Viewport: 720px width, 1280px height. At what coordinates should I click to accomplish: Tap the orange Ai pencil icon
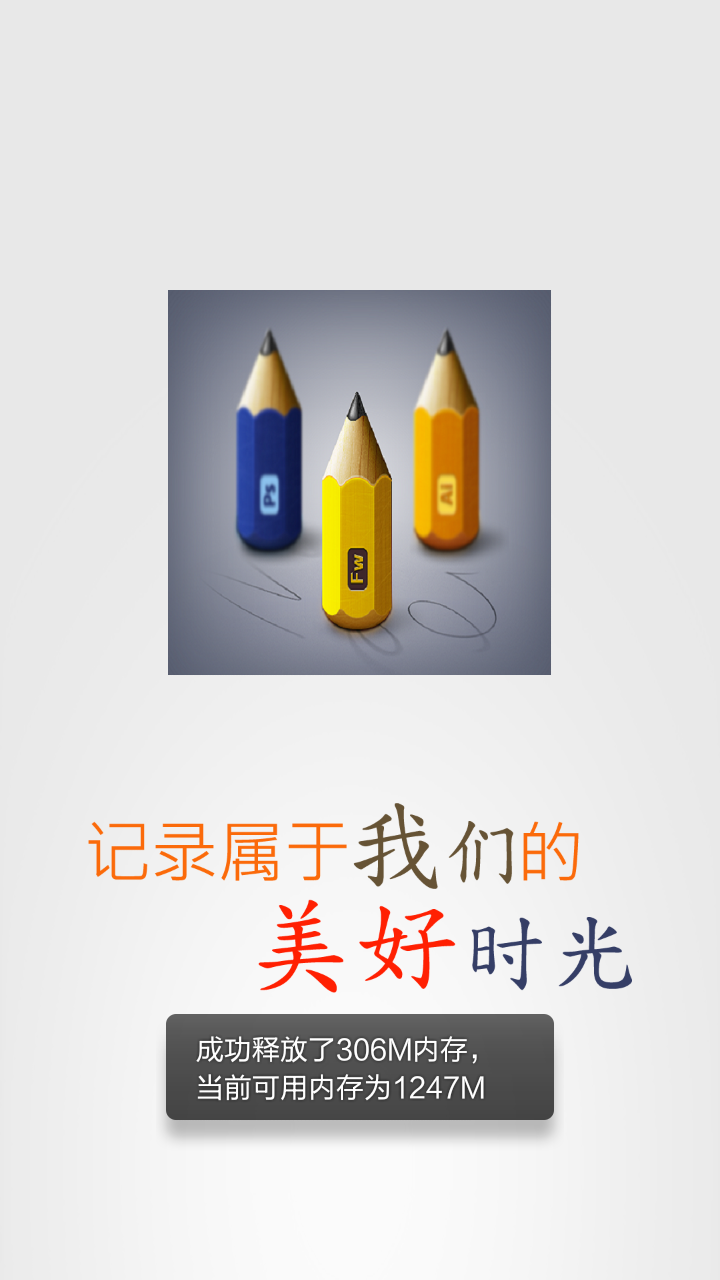point(448,470)
